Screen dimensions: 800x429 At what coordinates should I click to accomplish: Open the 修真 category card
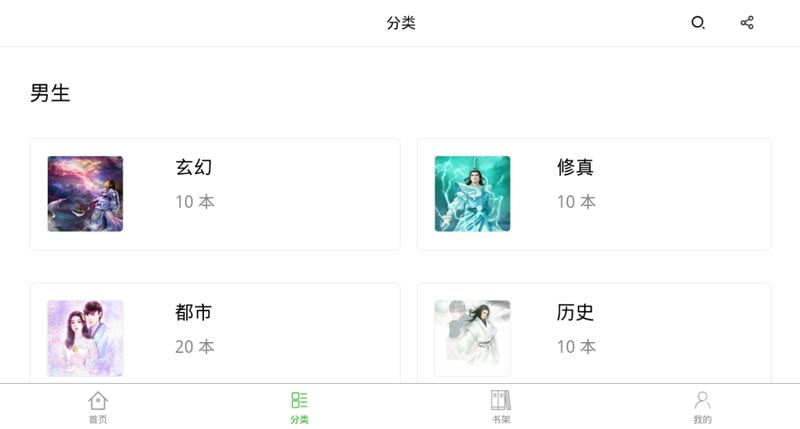[594, 194]
